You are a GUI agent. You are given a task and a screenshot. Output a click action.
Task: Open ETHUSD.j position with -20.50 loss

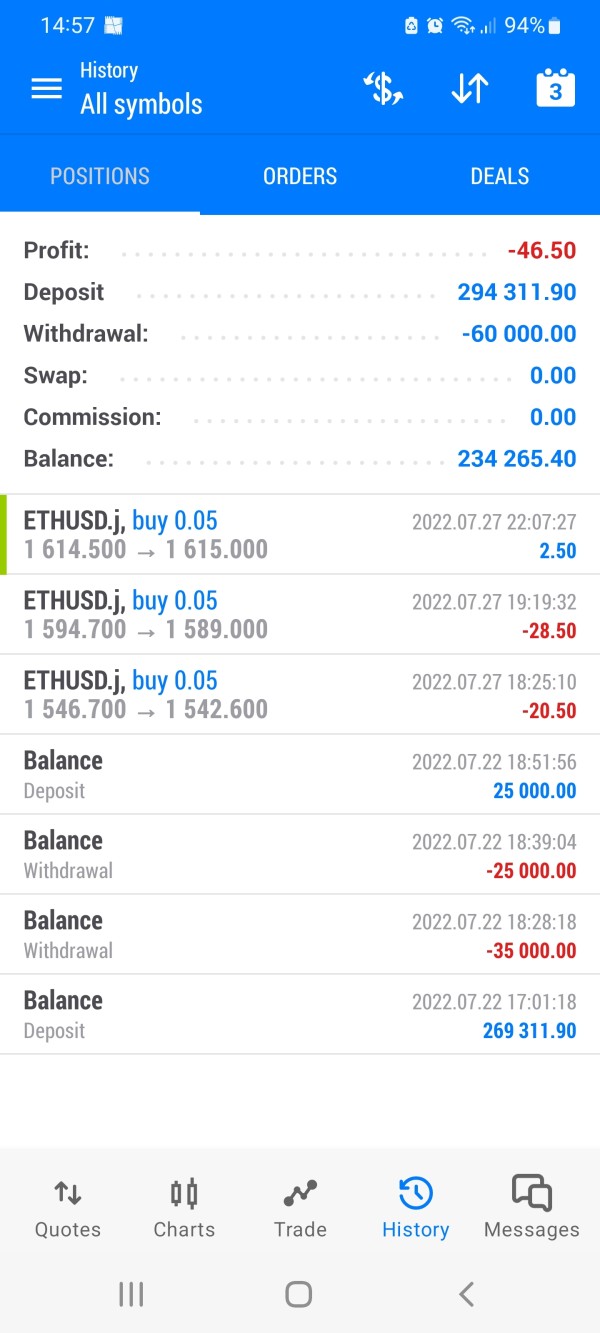click(300, 695)
